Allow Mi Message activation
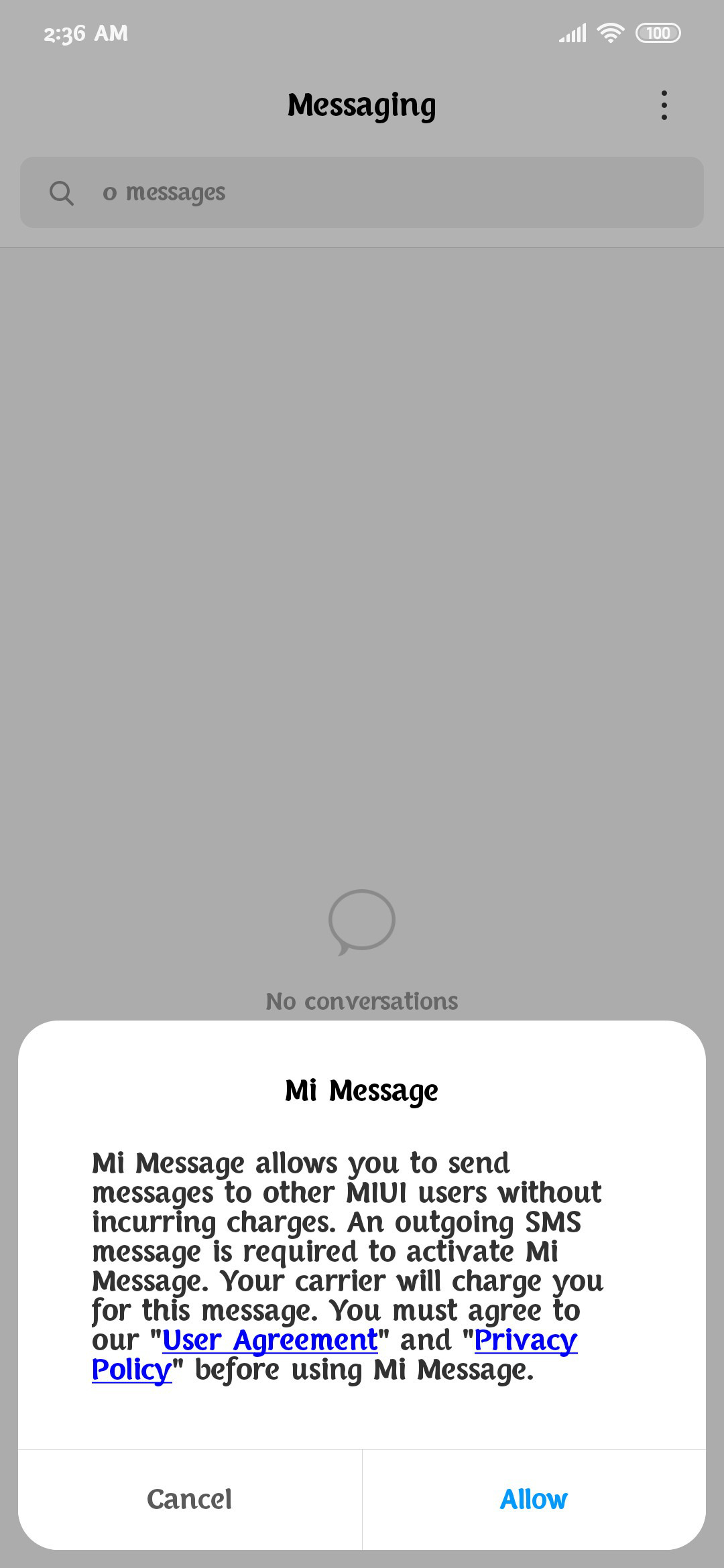Screen dimensions: 724x1568 534,1499
